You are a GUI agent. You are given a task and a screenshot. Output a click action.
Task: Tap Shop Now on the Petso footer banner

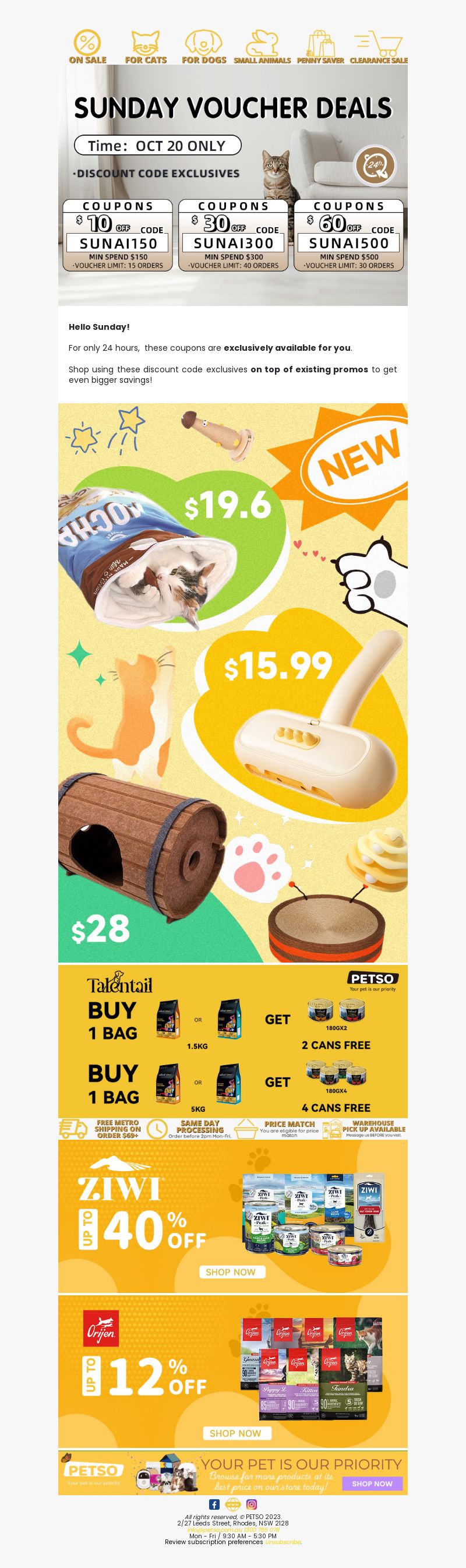pyautogui.click(x=372, y=1484)
